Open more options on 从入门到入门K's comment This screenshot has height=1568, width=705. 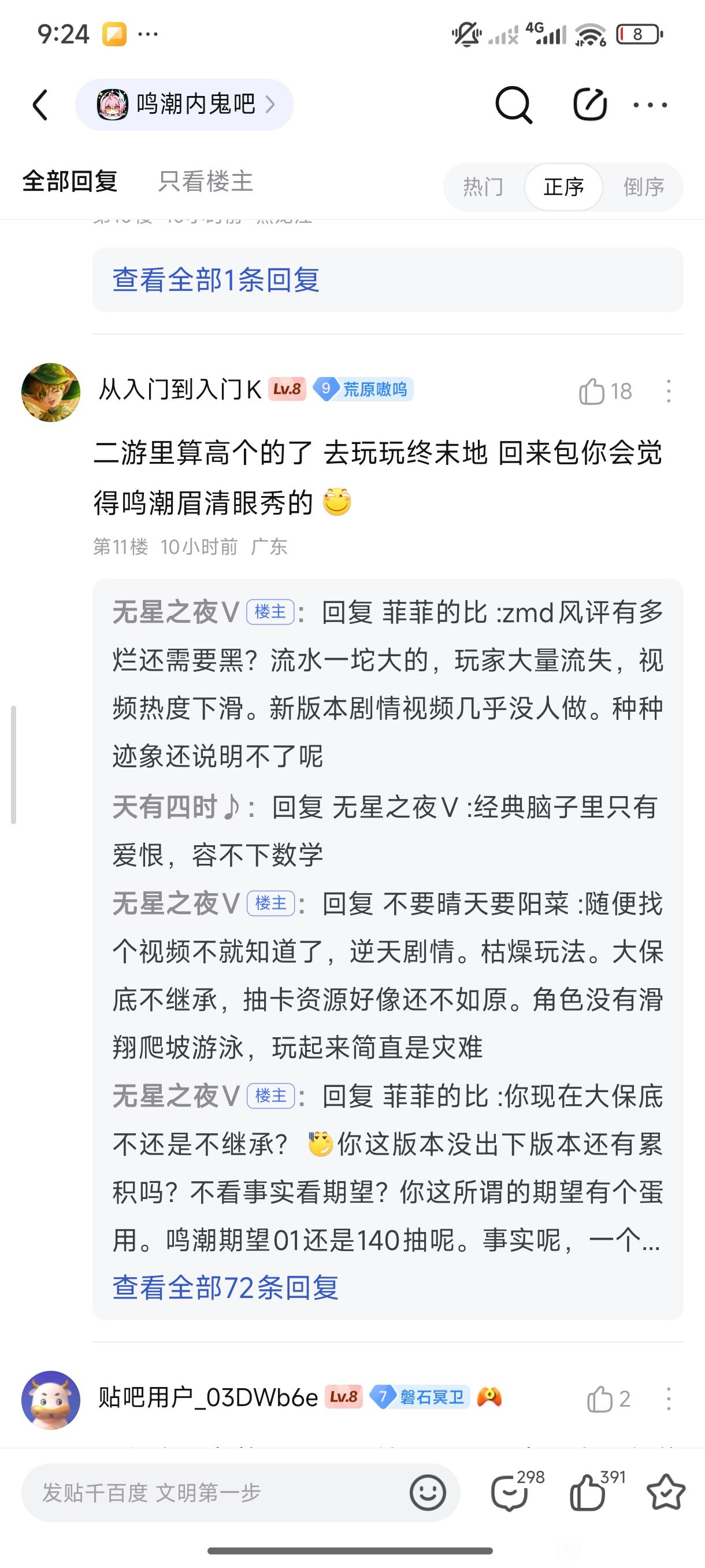[x=668, y=391]
